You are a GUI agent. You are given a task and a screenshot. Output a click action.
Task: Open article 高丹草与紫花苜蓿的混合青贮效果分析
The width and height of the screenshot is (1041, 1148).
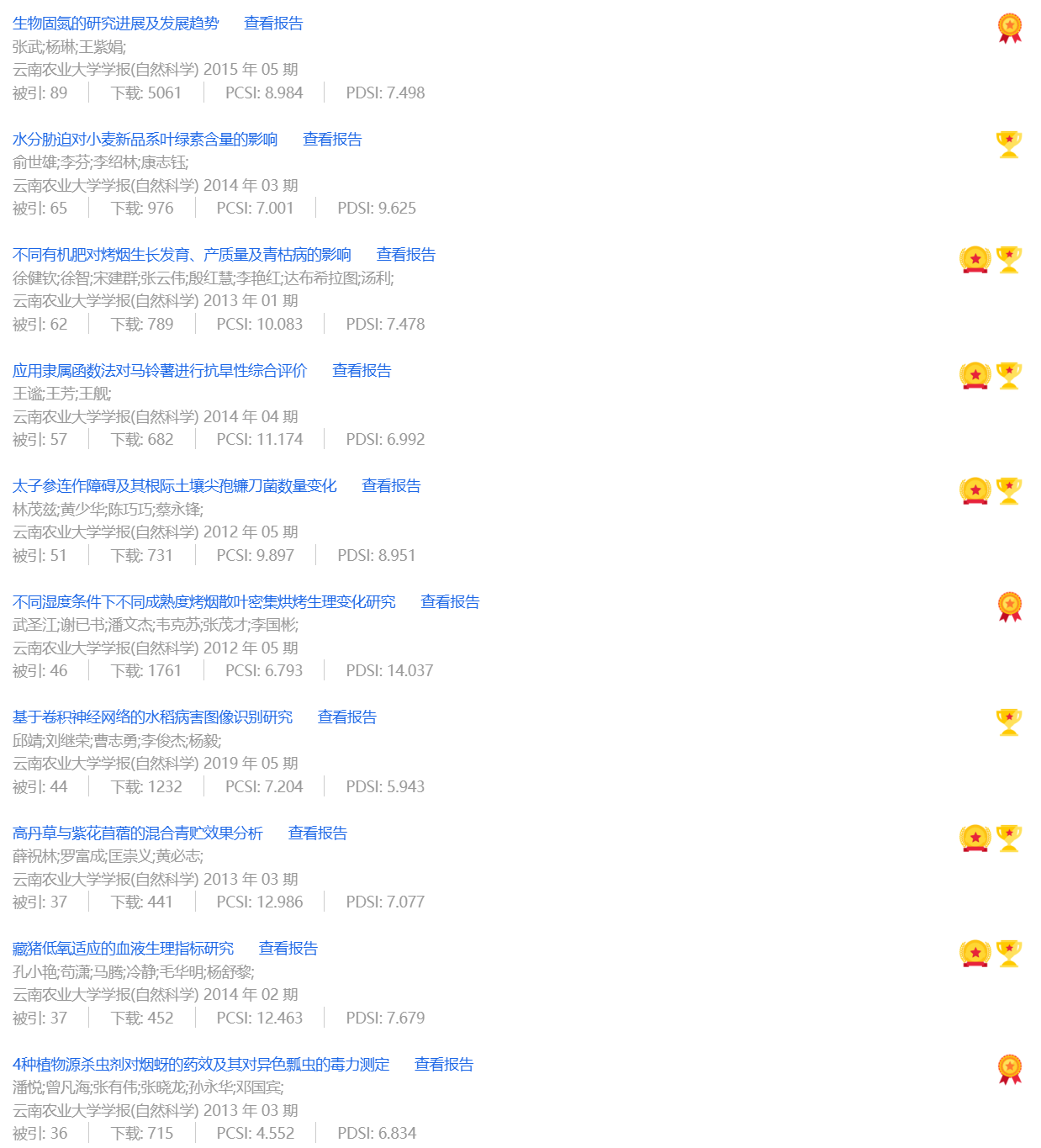pyautogui.click(x=137, y=833)
